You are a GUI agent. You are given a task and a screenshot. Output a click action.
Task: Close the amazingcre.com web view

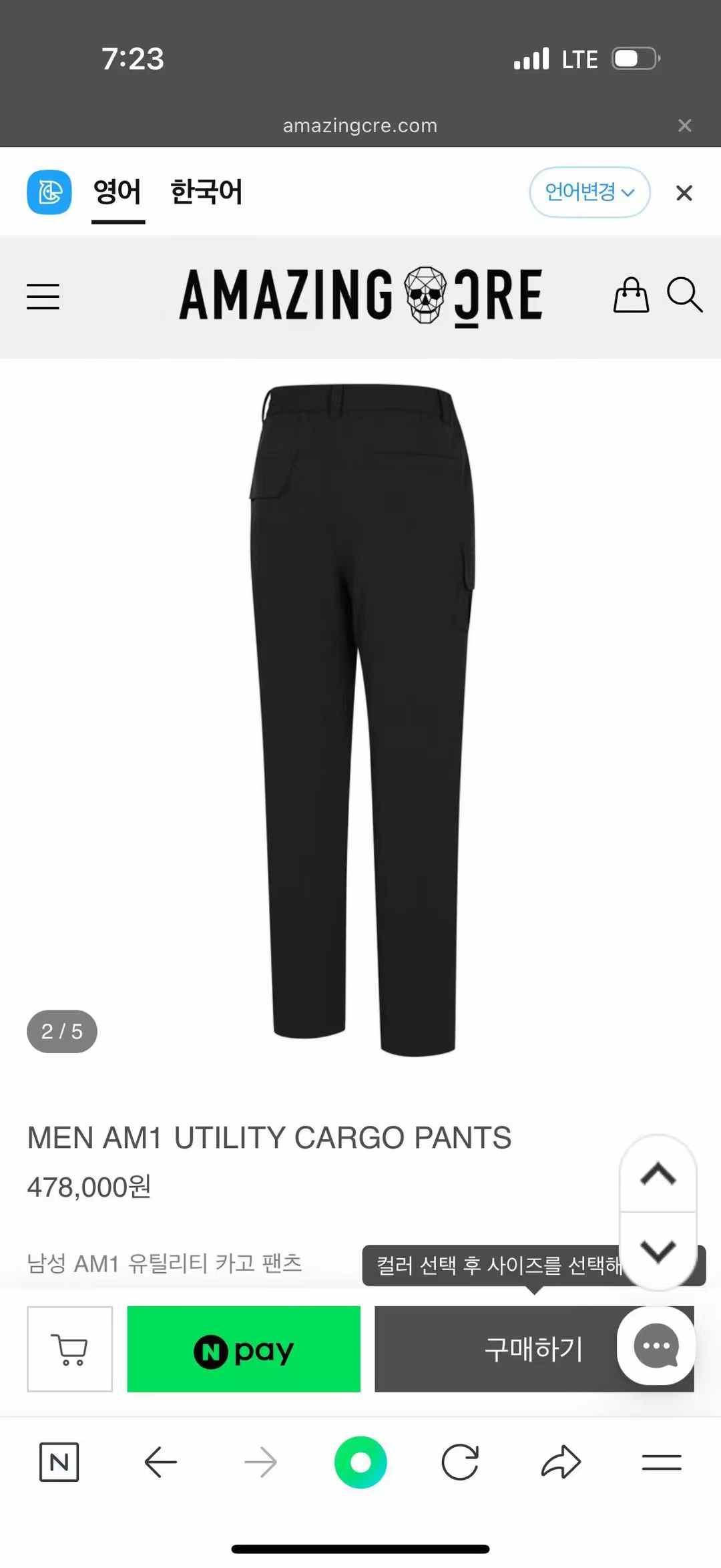684,126
